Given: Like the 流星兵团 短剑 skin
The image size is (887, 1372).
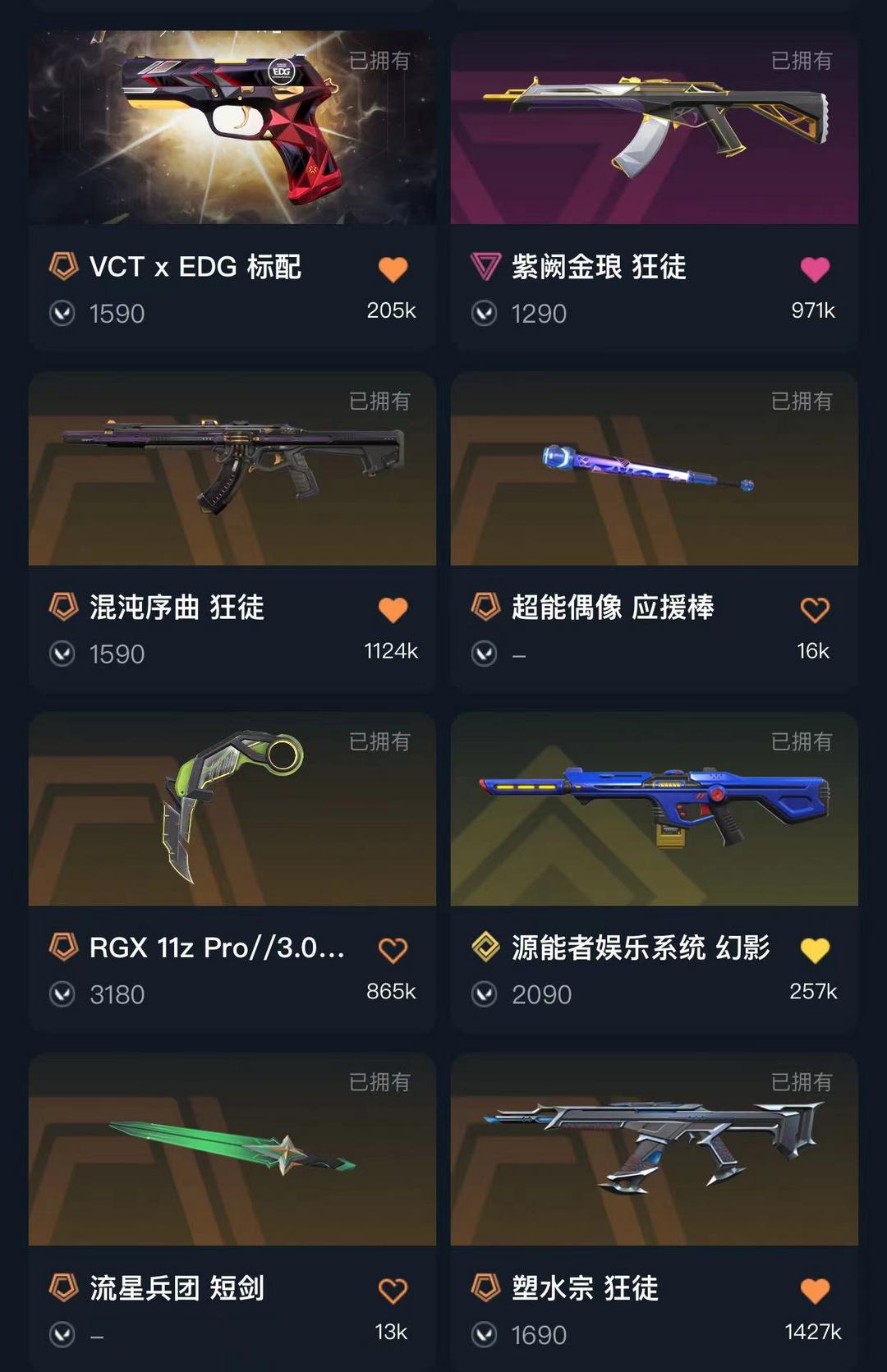Looking at the screenshot, I should tap(393, 1291).
